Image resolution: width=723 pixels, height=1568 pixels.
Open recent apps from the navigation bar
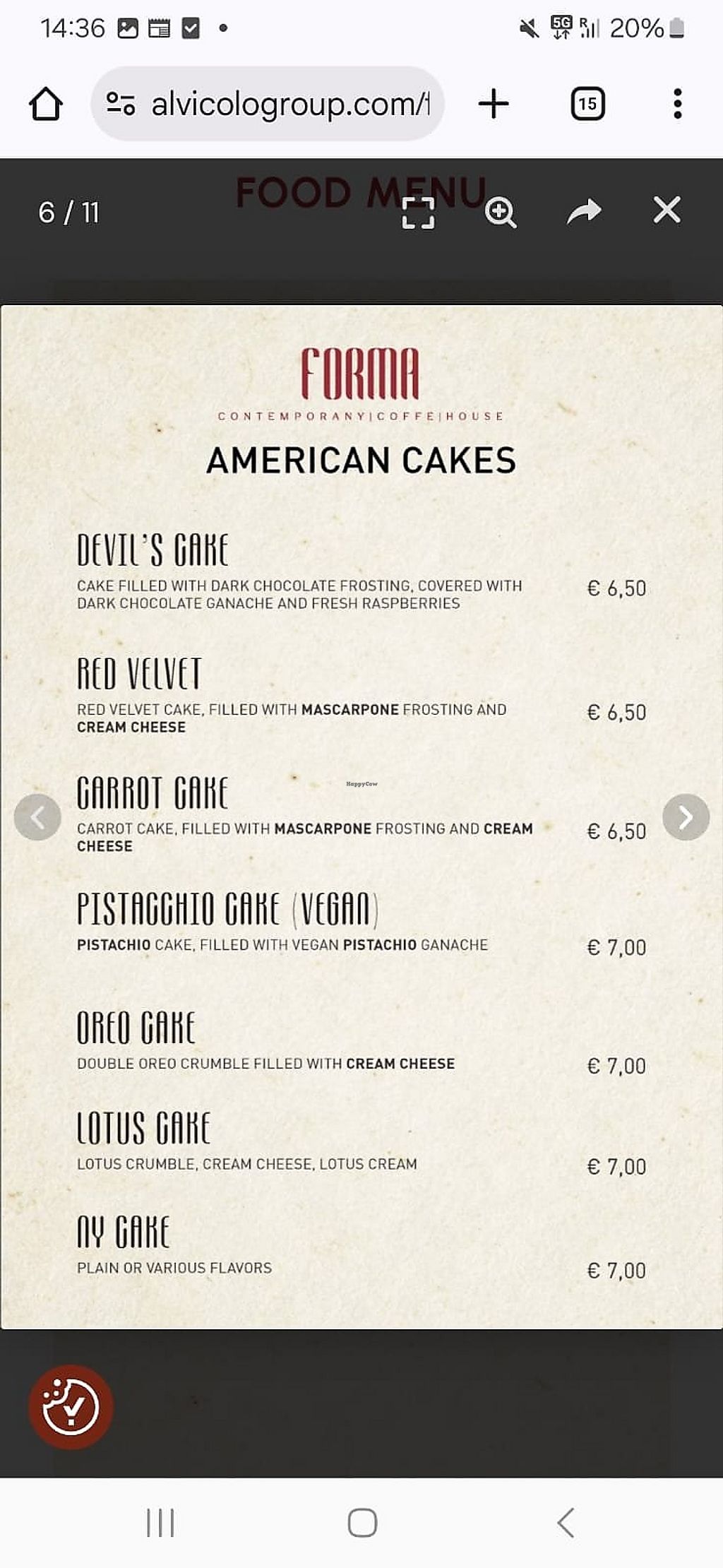pyautogui.click(x=160, y=1523)
